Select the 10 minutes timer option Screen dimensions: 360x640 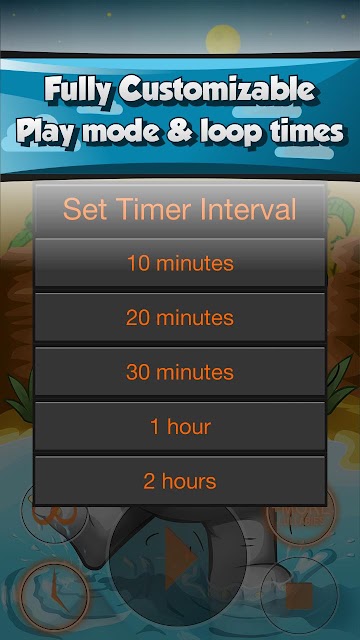pos(180,263)
